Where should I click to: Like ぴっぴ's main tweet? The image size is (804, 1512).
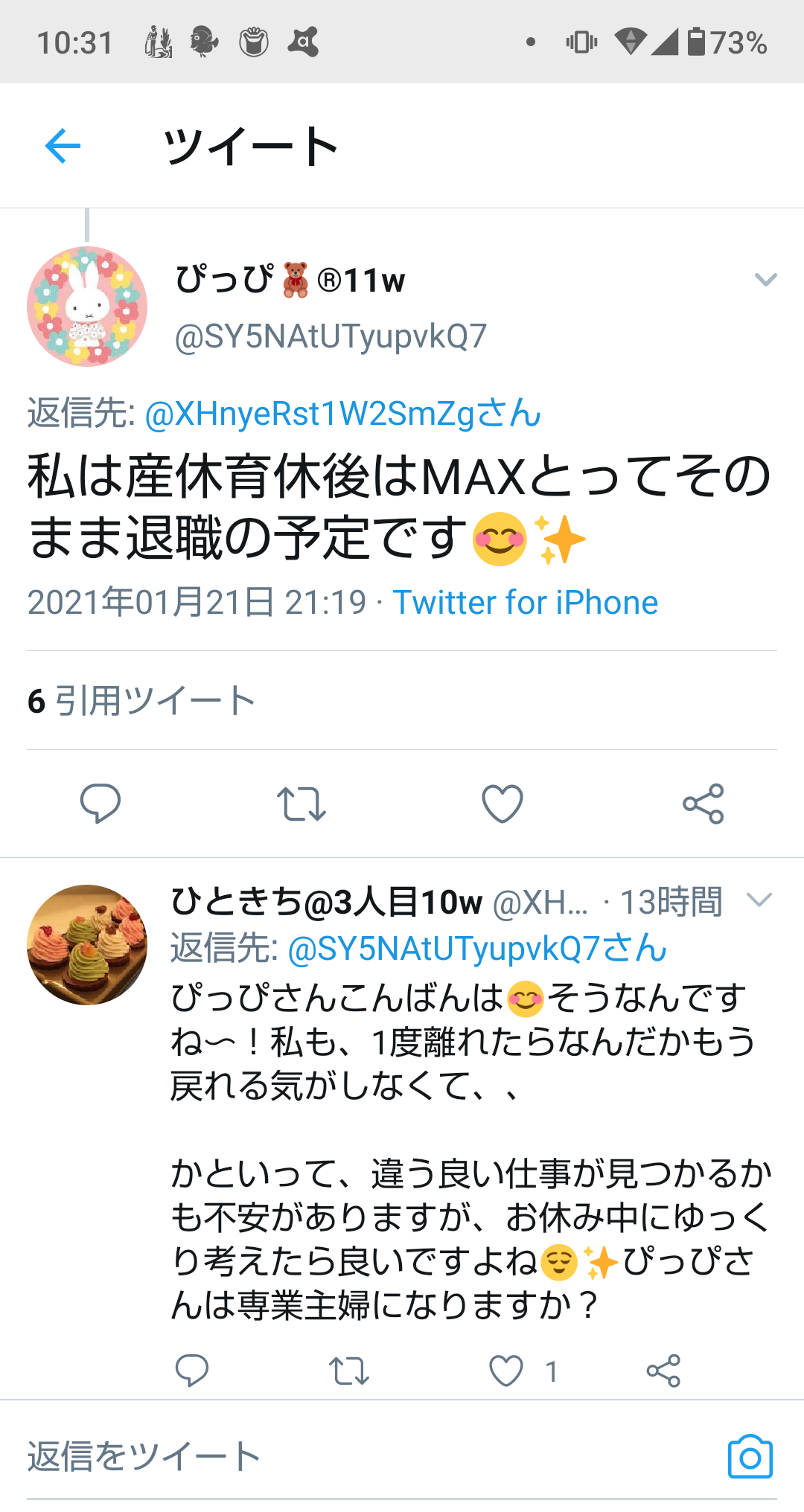502,804
